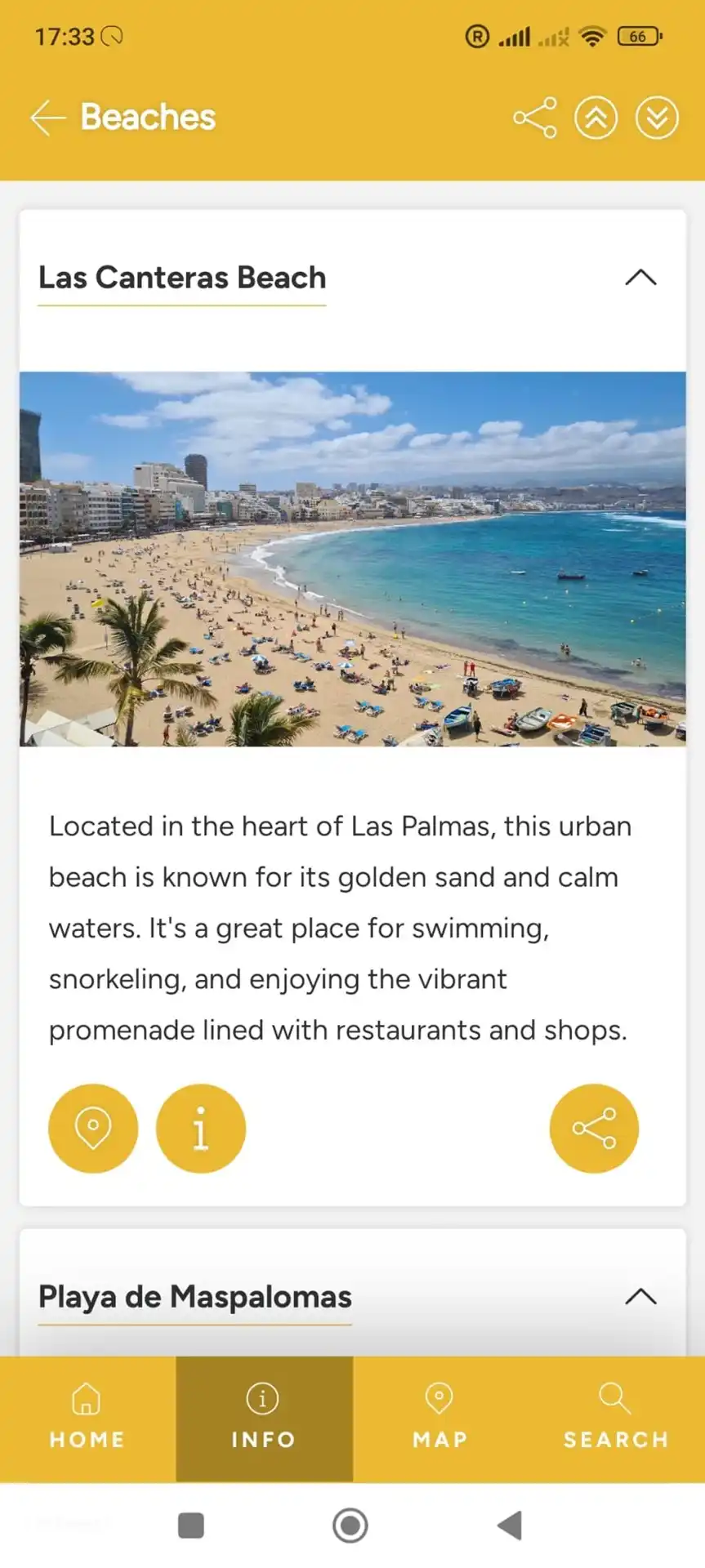705x1568 pixels.
Task: Tap the system recent apps button
Action: [191, 1525]
